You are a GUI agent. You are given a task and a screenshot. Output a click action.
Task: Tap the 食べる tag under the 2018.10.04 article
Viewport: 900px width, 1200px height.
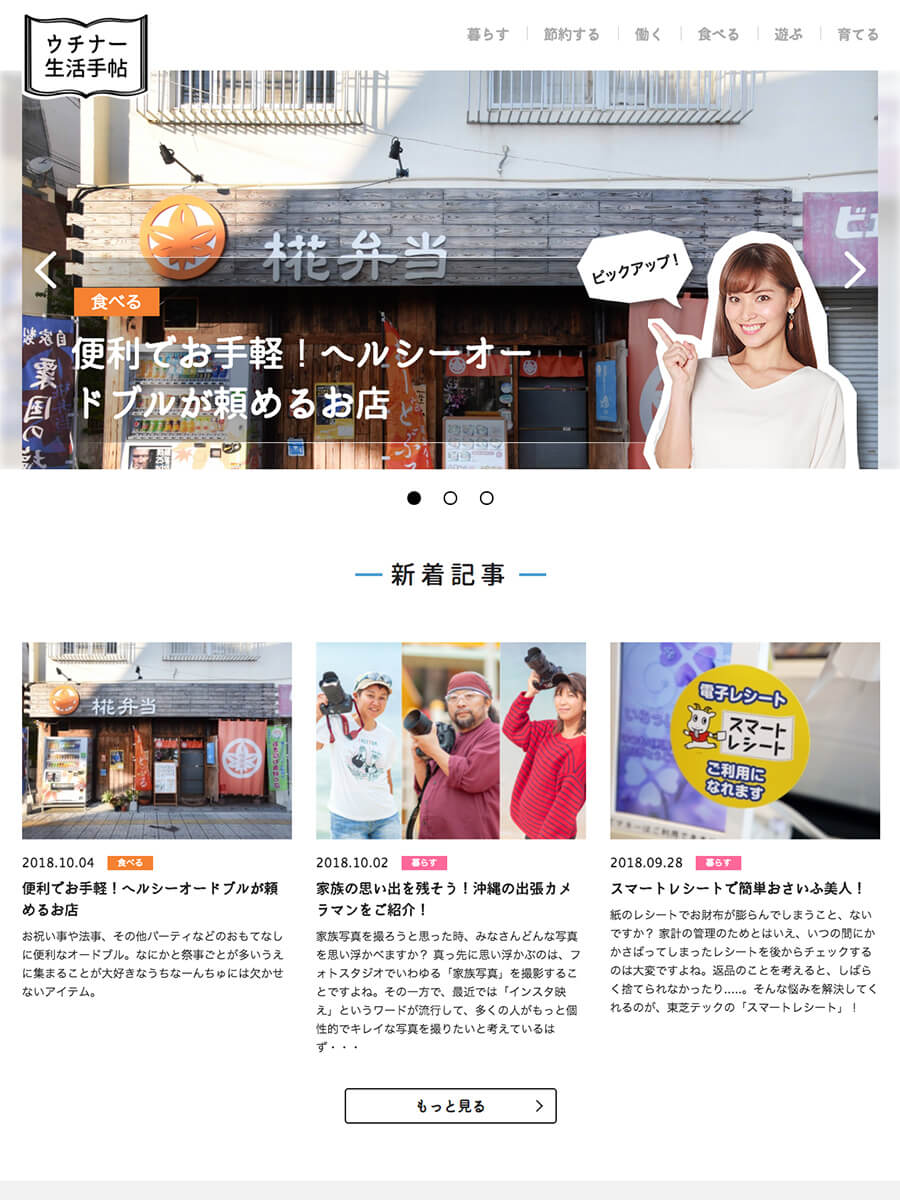pyautogui.click(x=130, y=862)
